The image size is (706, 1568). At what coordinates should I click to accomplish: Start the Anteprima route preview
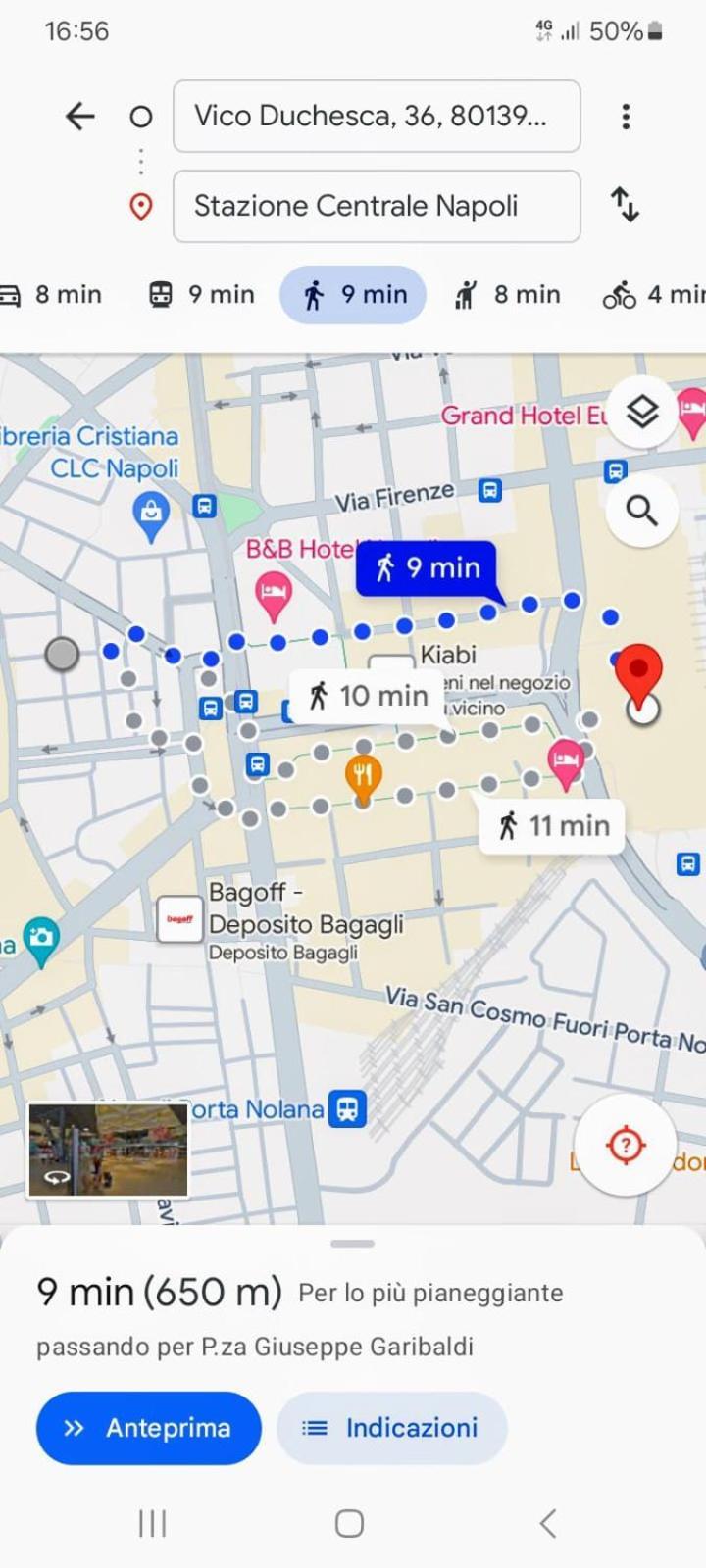(x=149, y=1428)
